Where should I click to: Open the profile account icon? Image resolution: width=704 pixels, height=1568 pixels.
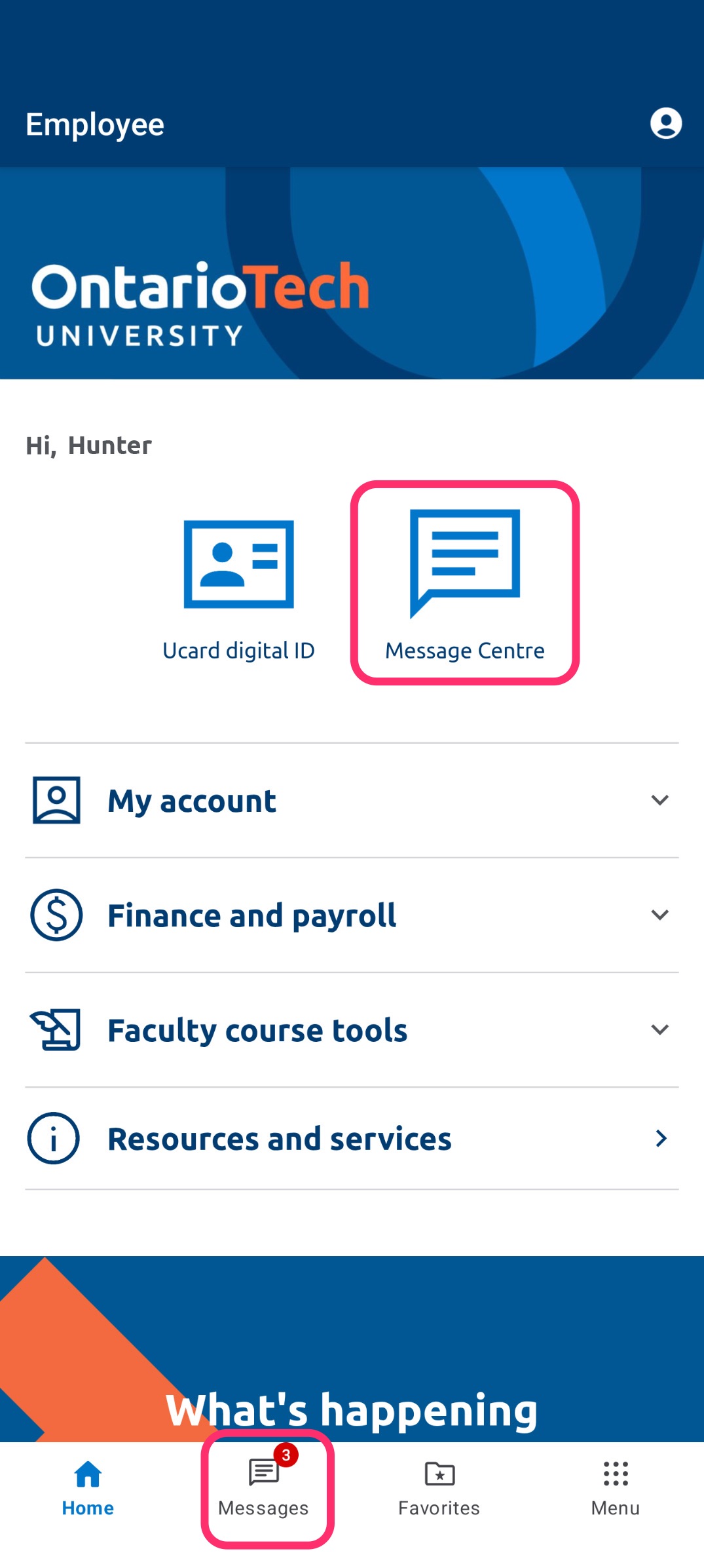tap(665, 123)
